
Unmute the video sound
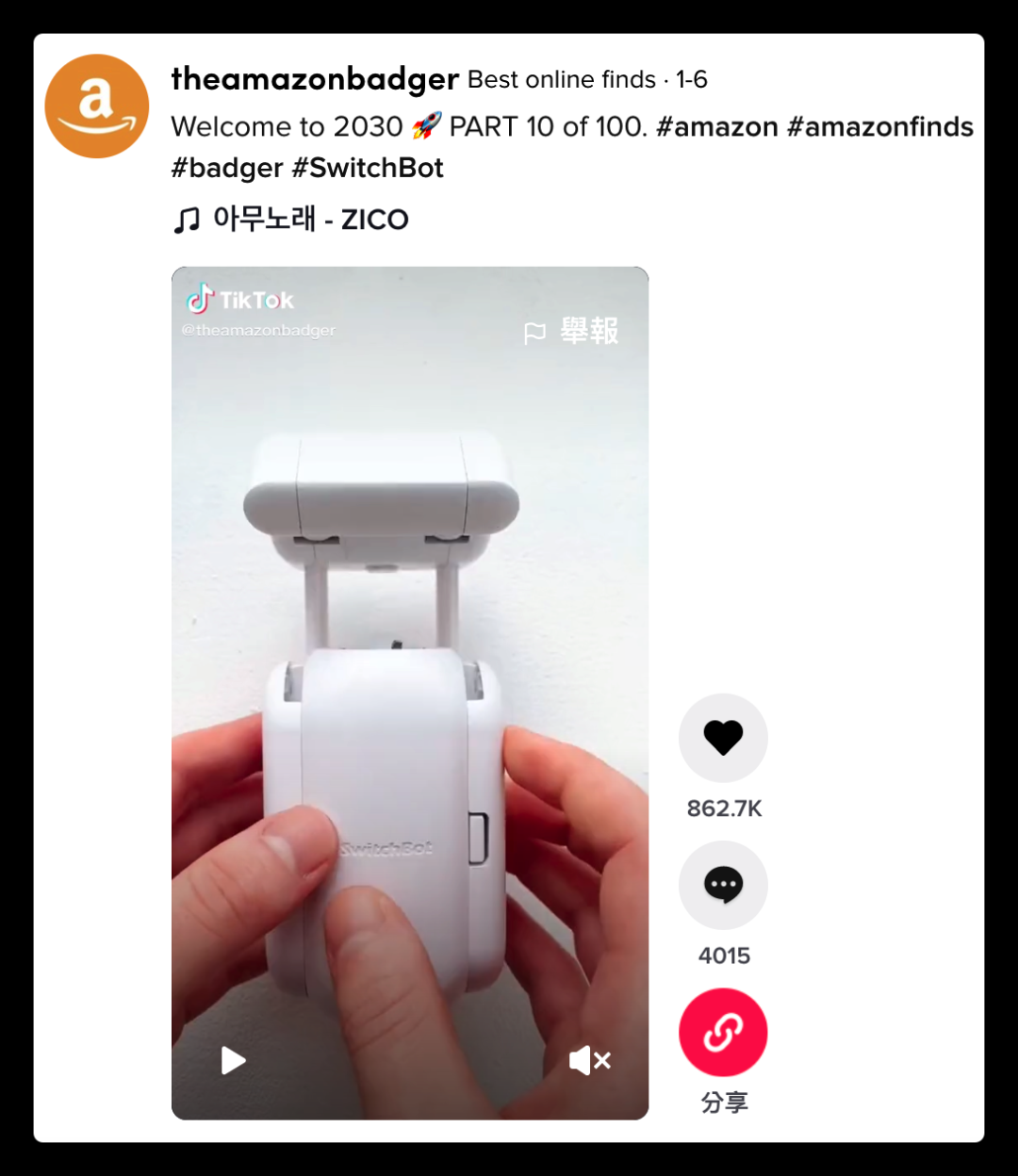[590, 1061]
